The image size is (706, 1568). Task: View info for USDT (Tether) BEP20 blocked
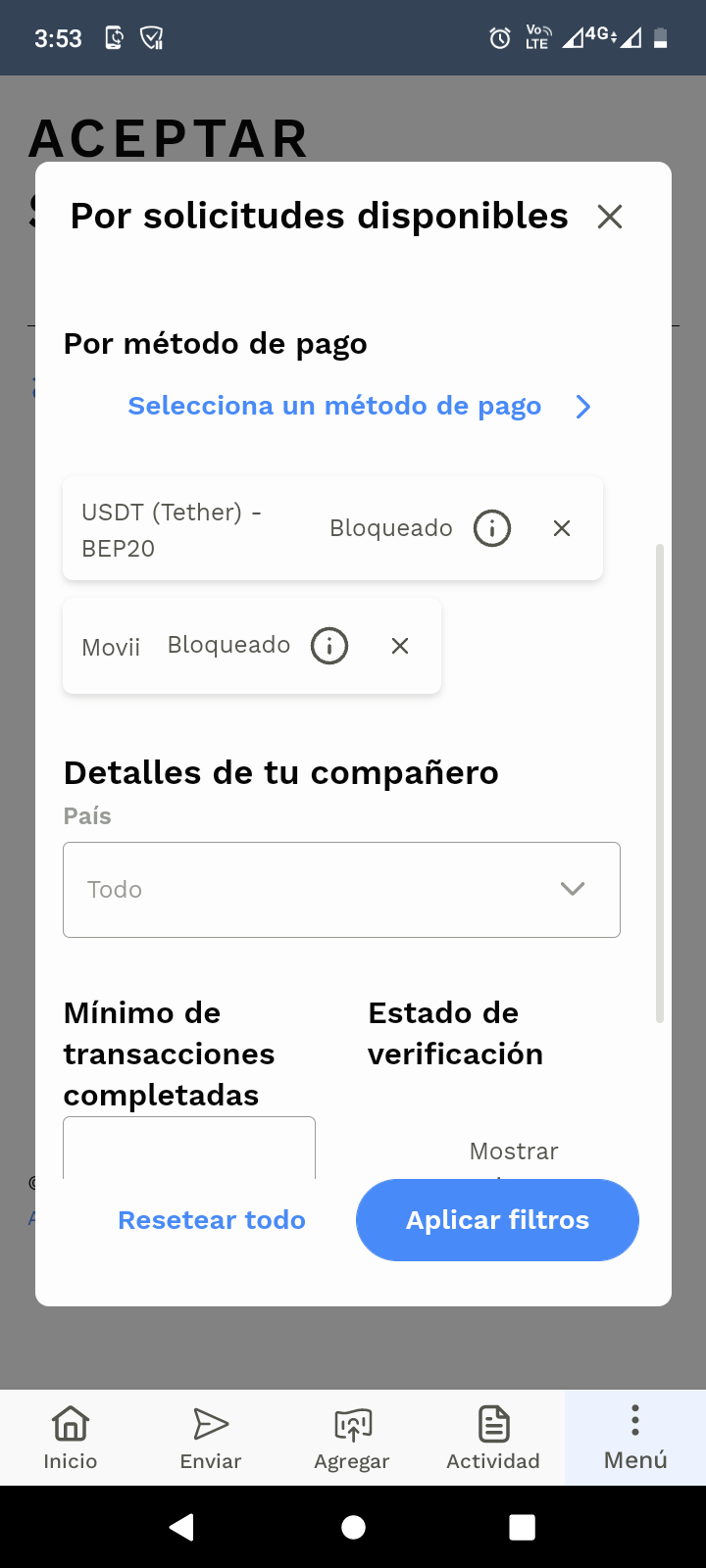(492, 528)
